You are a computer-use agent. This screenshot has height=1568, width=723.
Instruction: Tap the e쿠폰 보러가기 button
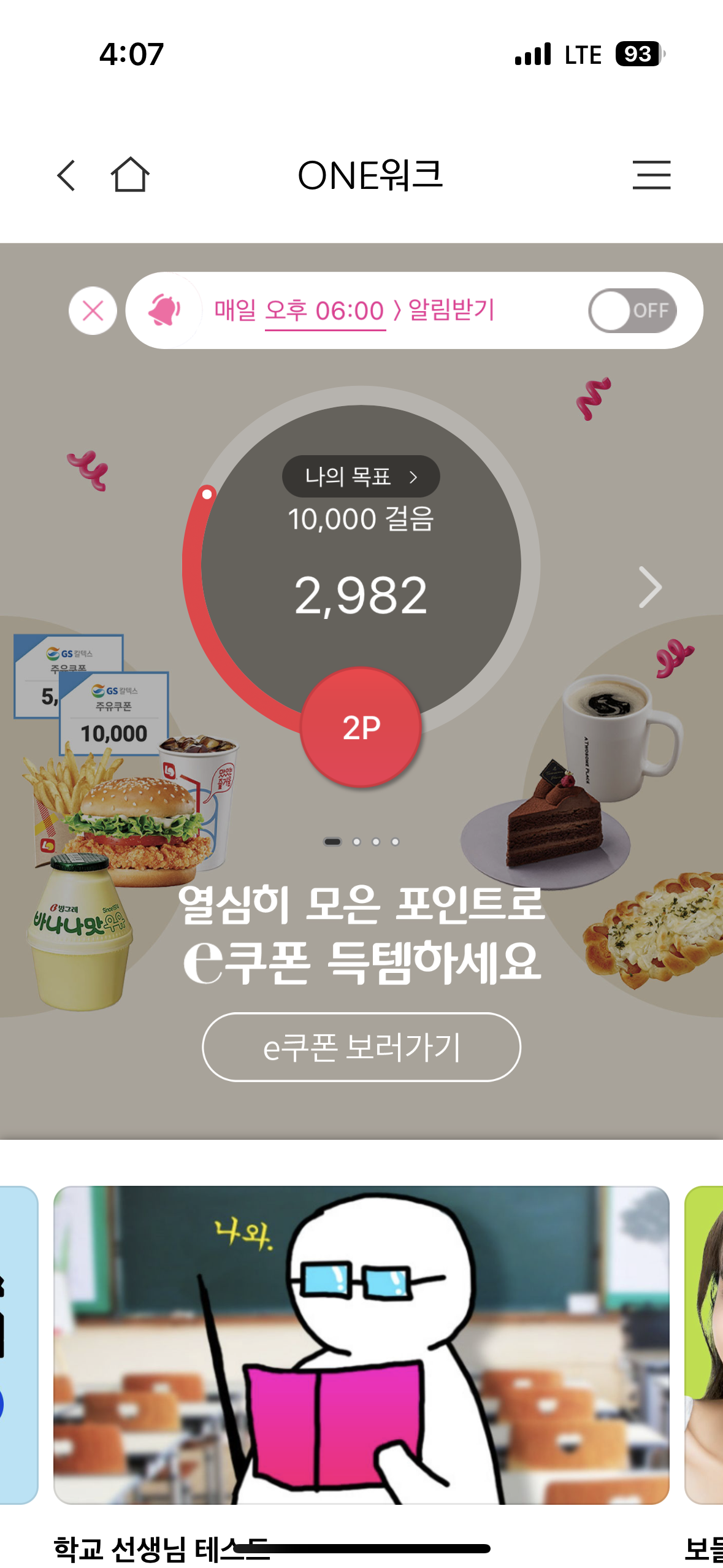[361, 1047]
